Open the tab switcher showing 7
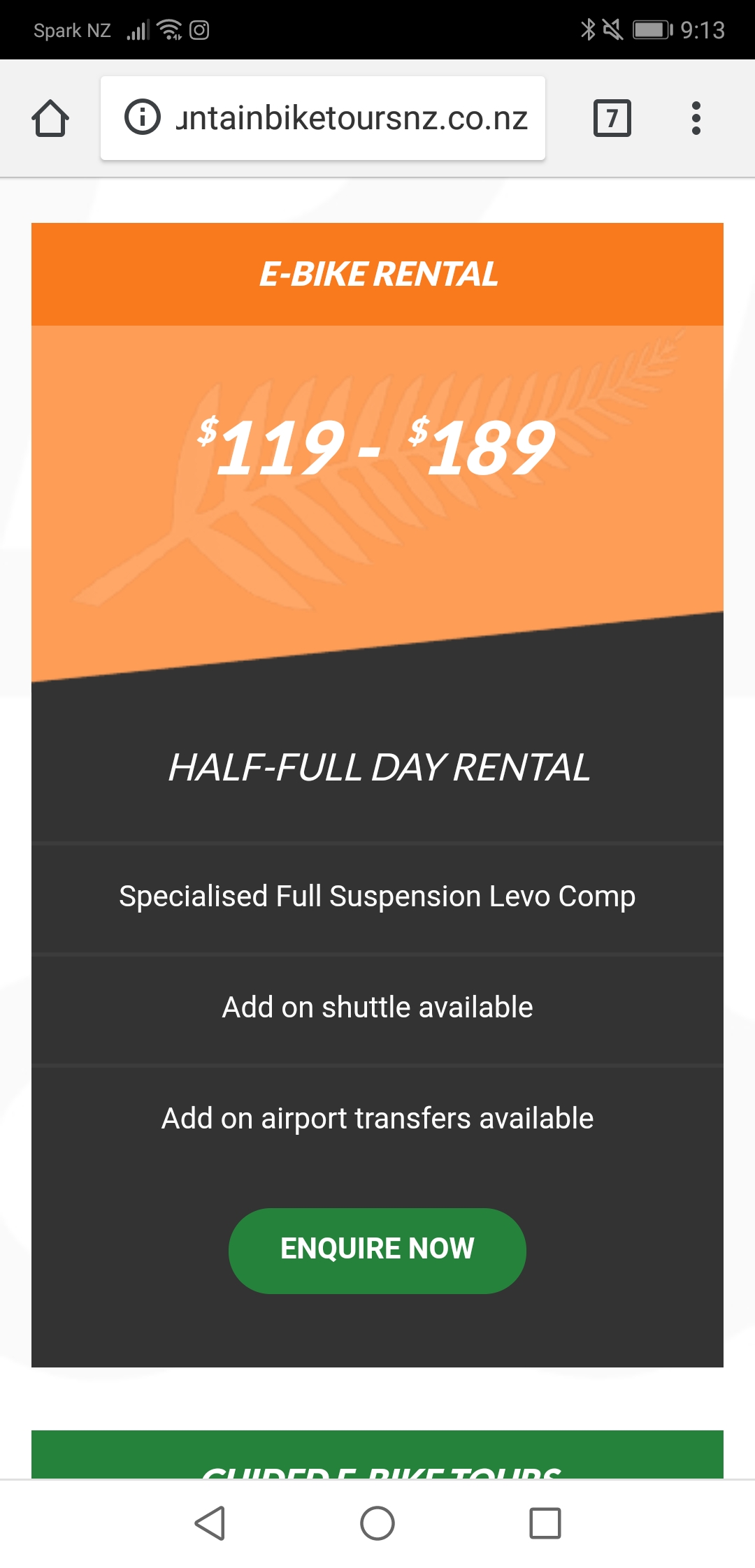Screen dimensions: 755x1568 coord(612,118)
